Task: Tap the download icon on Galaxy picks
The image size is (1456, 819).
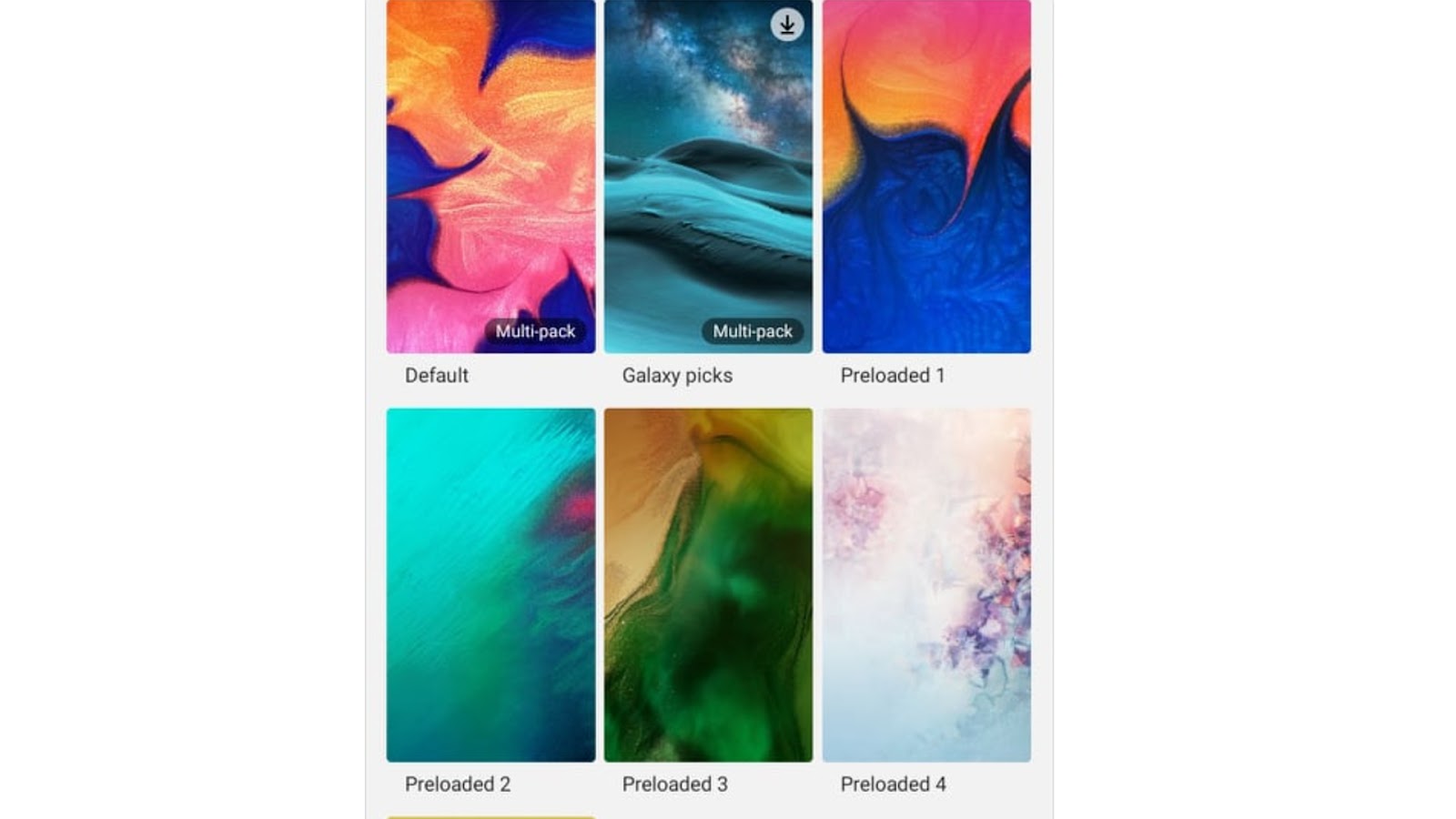Action: point(787,25)
